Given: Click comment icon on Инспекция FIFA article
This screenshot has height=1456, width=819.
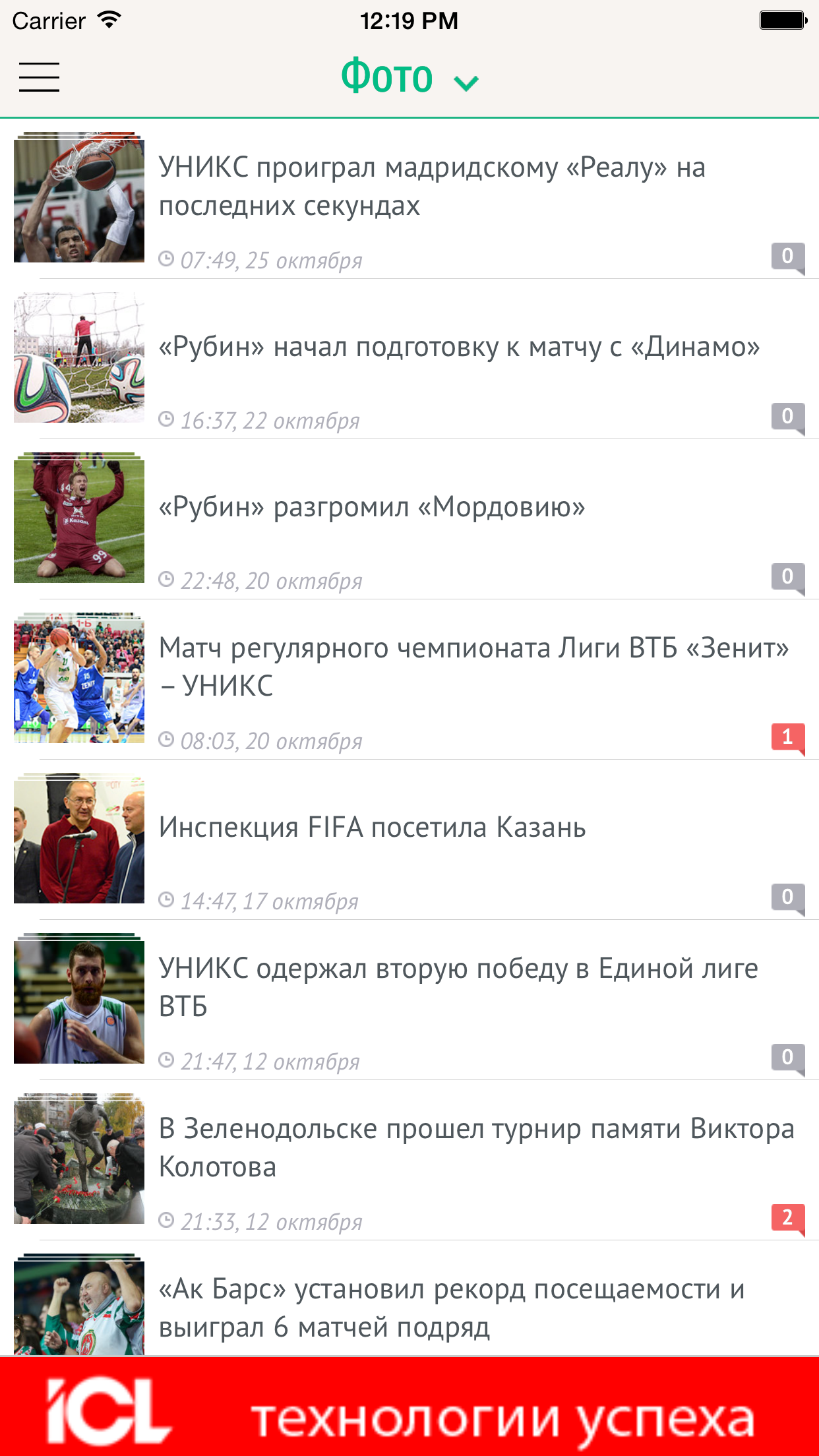Looking at the screenshot, I should (789, 897).
